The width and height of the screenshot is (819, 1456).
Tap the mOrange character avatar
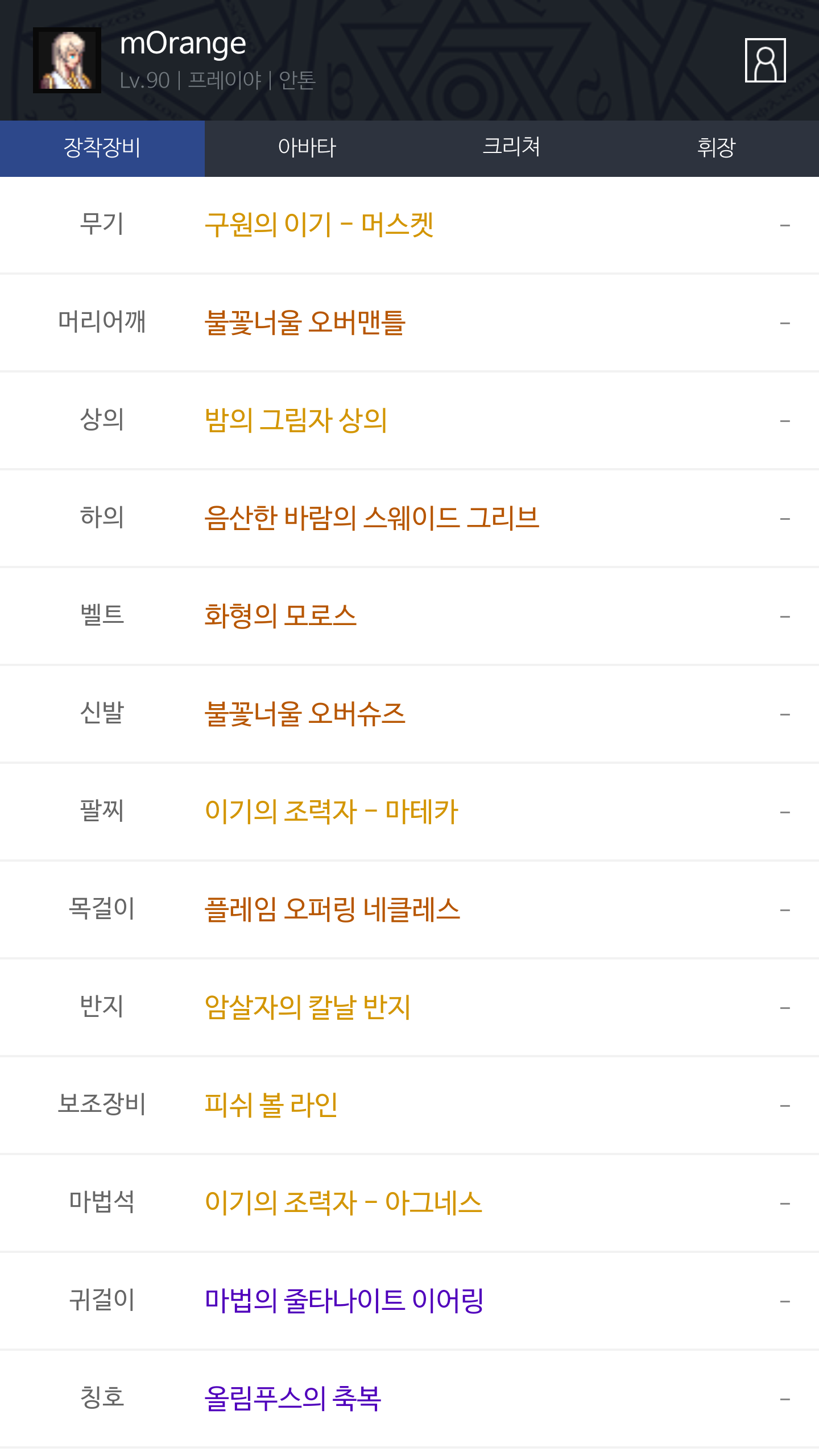(x=67, y=60)
